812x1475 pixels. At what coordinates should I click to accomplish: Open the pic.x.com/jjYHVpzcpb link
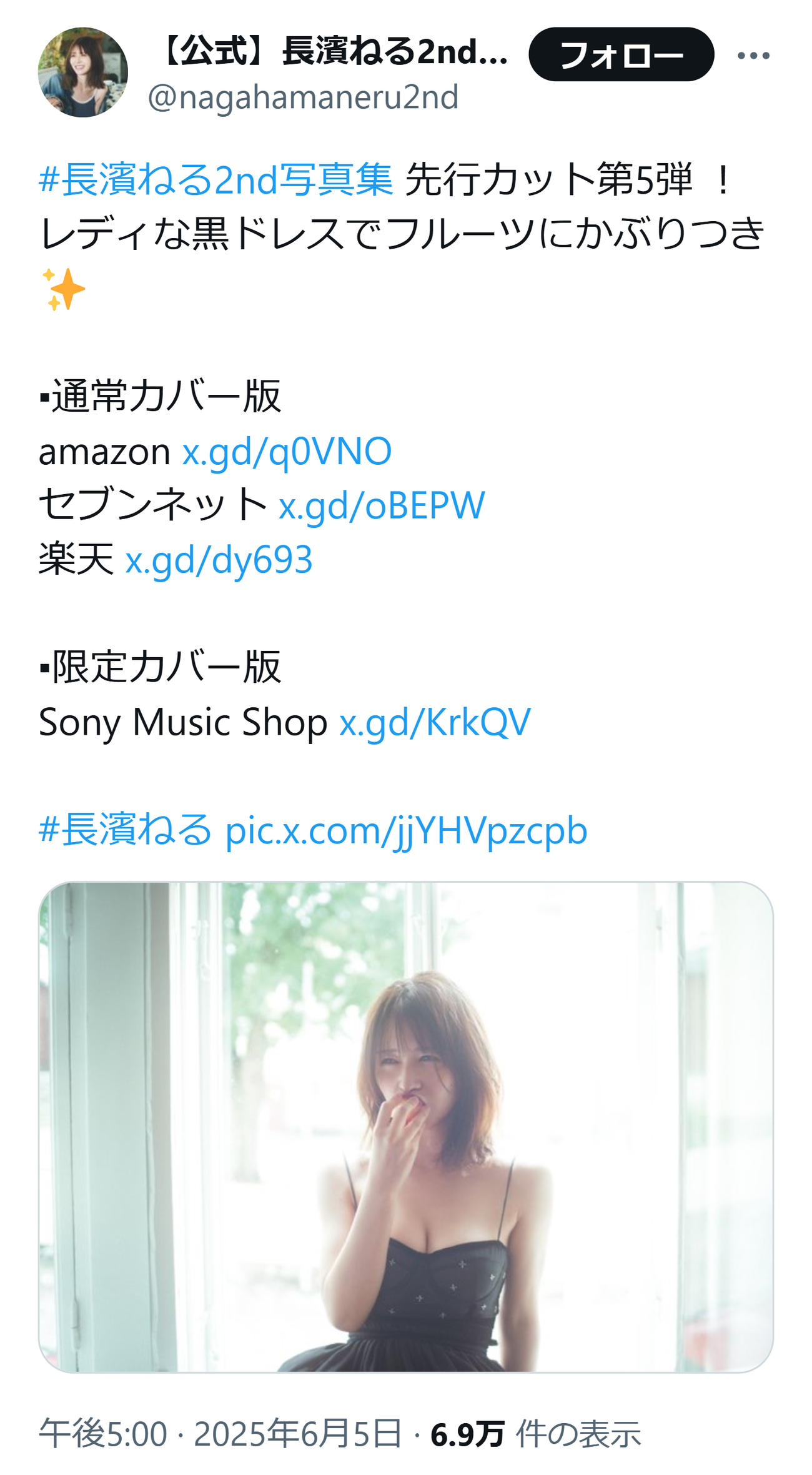point(406,831)
